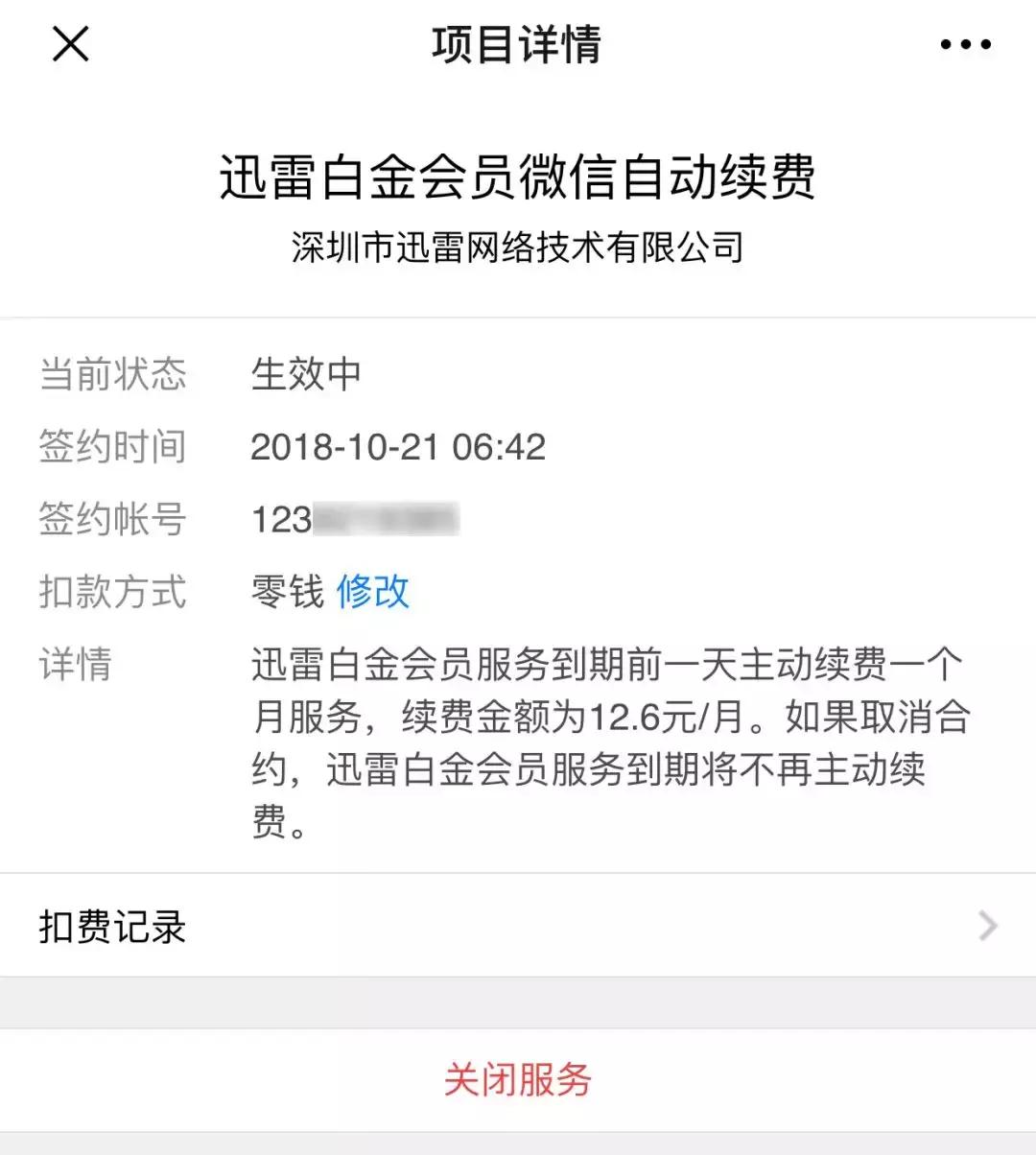Viewport: 1036px width, 1155px height.
Task: Tap the signing time 2018-10-21 06:42
Action: 398,446
